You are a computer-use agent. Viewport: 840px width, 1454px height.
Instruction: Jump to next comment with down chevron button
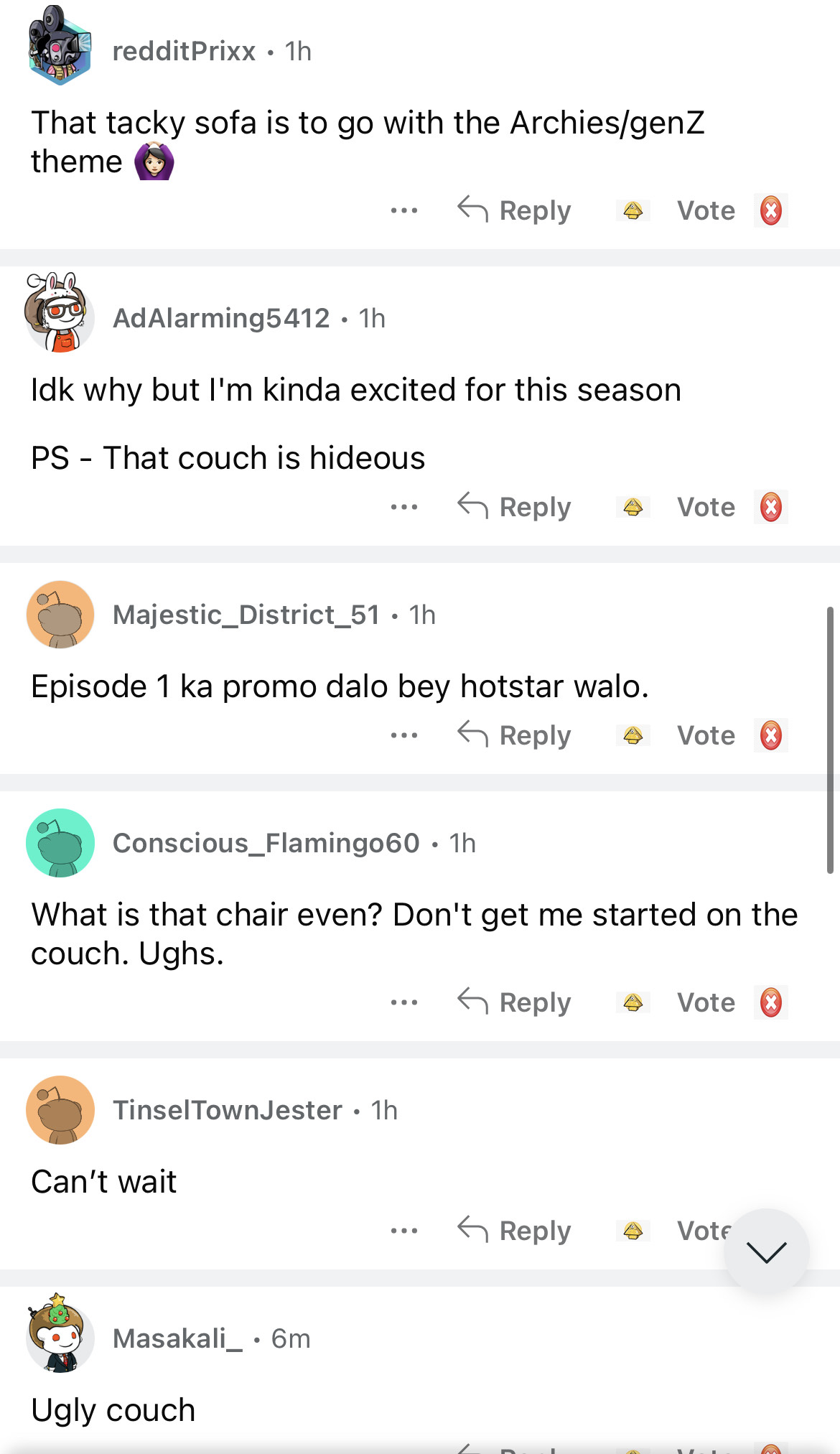[x=766, y=1252]
